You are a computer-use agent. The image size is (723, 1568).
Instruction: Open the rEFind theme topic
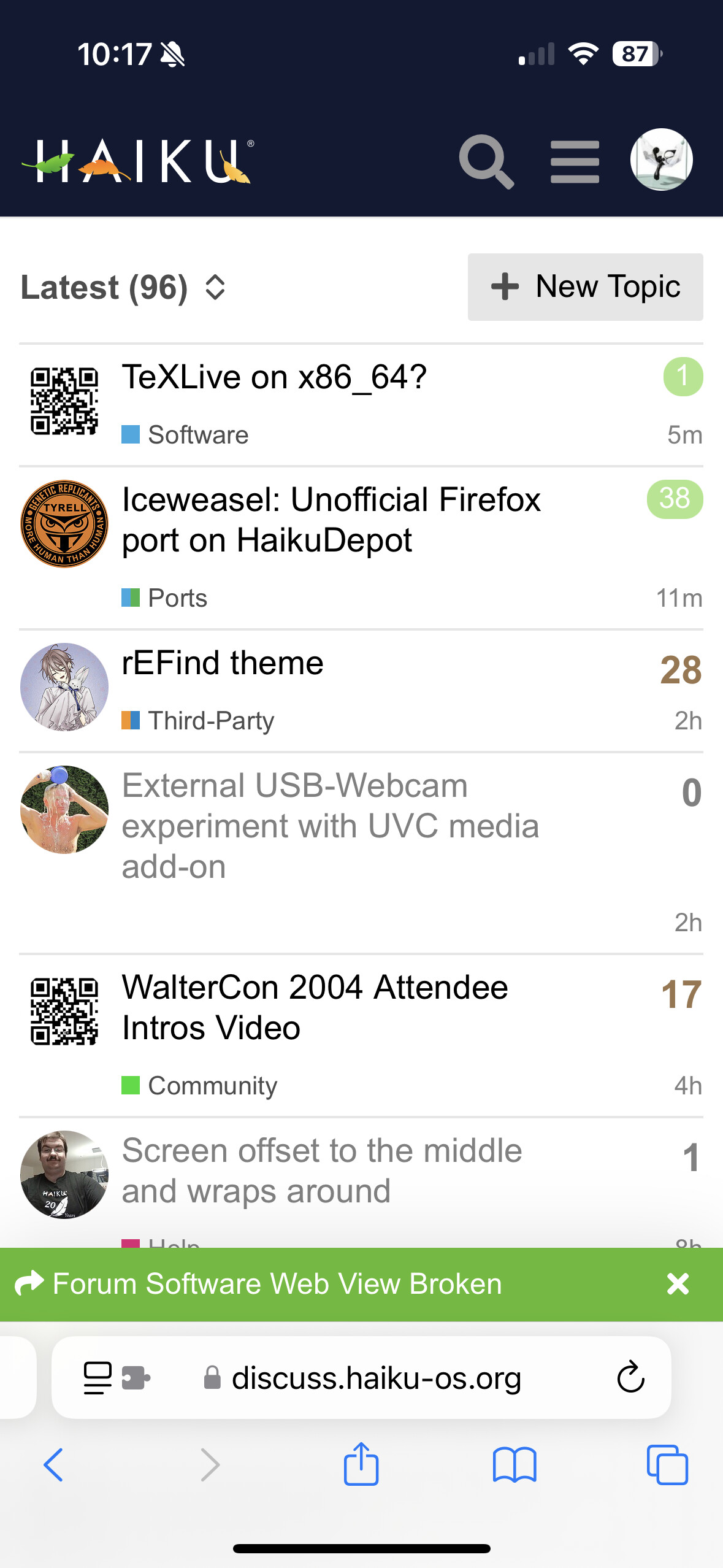(x=223, y=663)
